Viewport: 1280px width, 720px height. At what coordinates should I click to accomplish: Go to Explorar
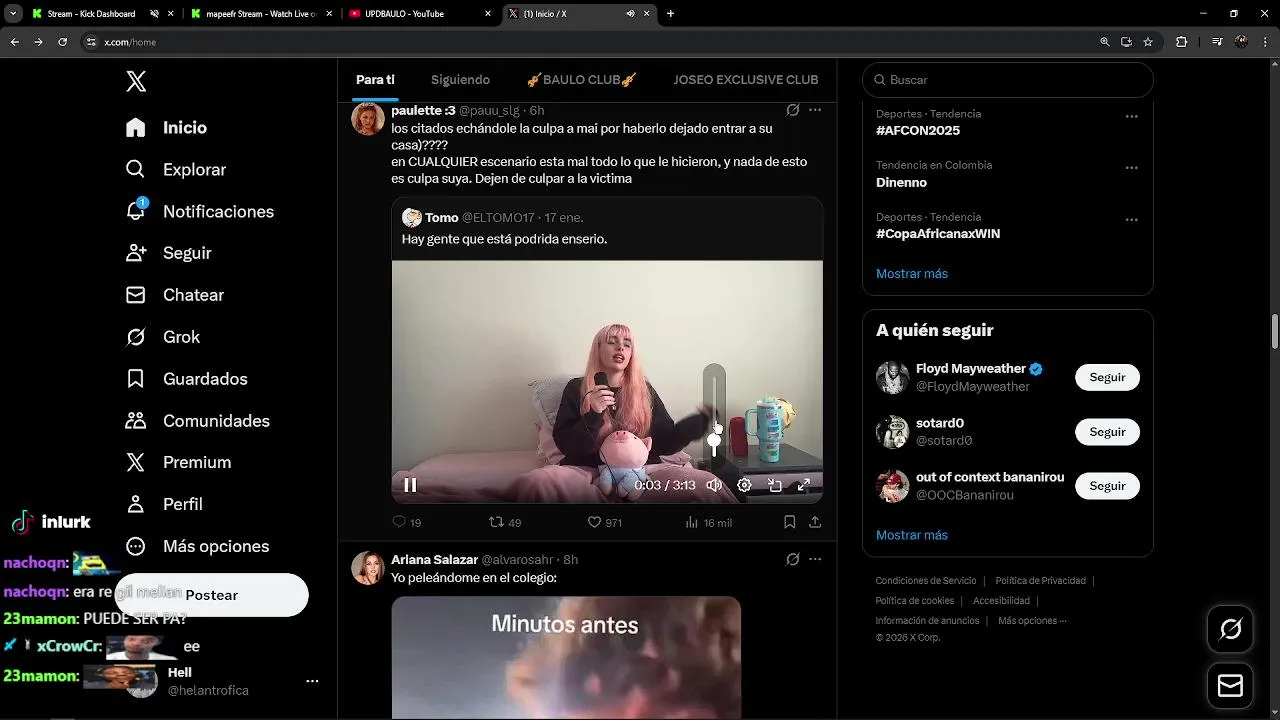(x=194, y=170)
